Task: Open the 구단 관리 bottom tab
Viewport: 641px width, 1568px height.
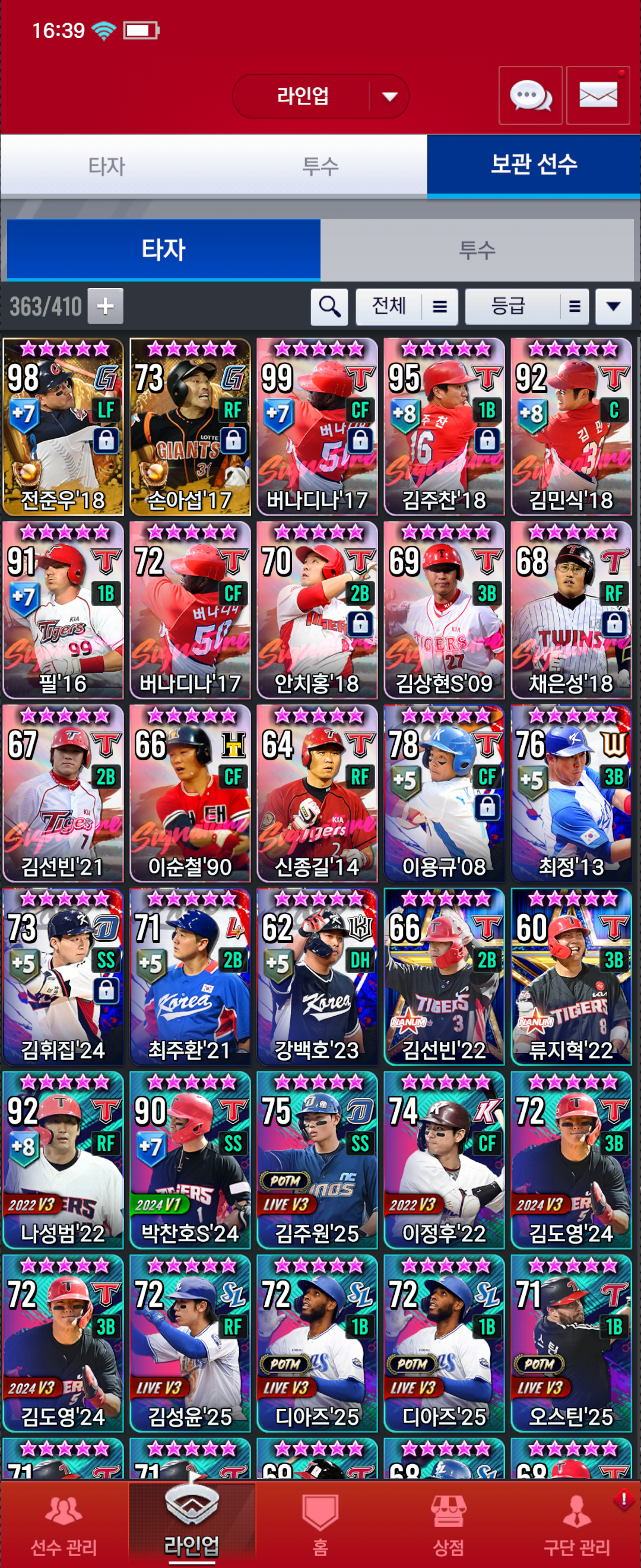Action: pos(576,1525)
